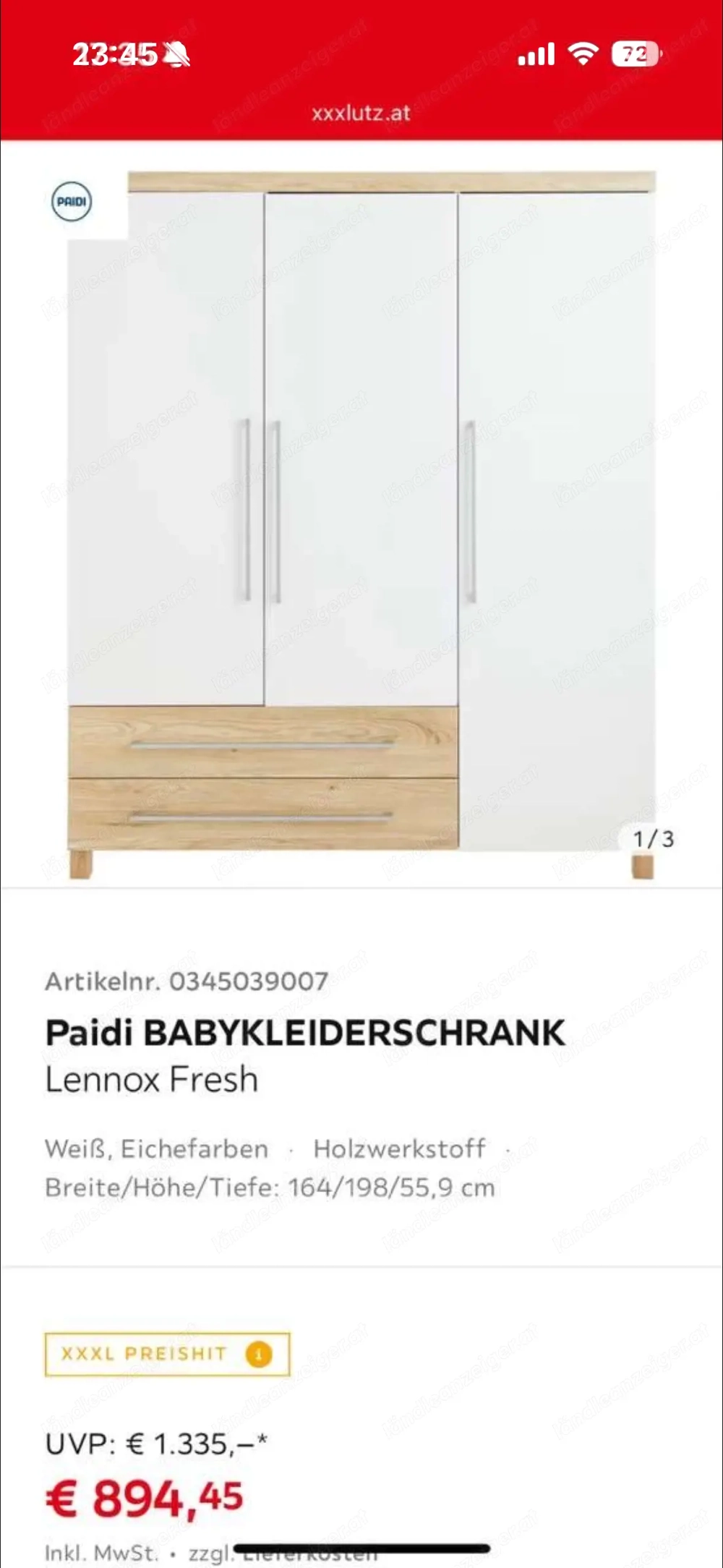
Task: Tap the xxxlutz.at address bar
Action: click(x=361, y=113)
